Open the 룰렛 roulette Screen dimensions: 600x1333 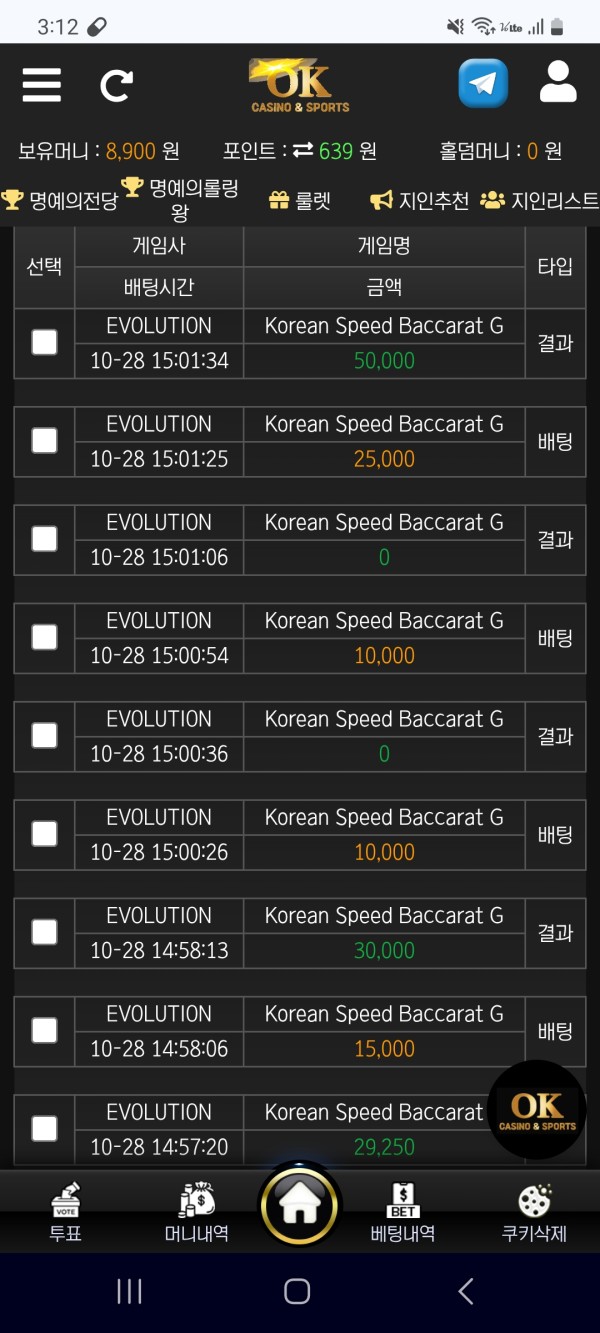(300, 201)
